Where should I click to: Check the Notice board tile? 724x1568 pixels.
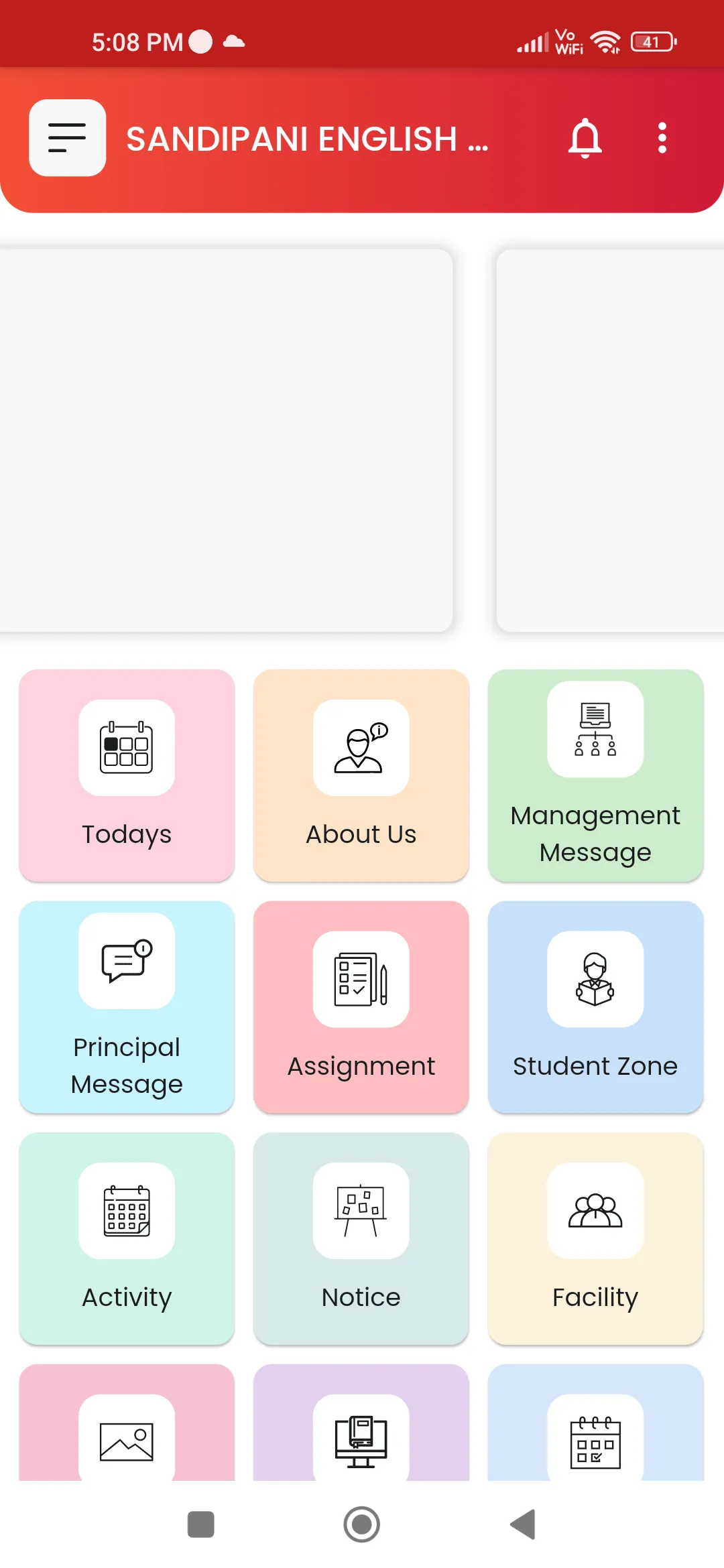(x=361, y=1238)
